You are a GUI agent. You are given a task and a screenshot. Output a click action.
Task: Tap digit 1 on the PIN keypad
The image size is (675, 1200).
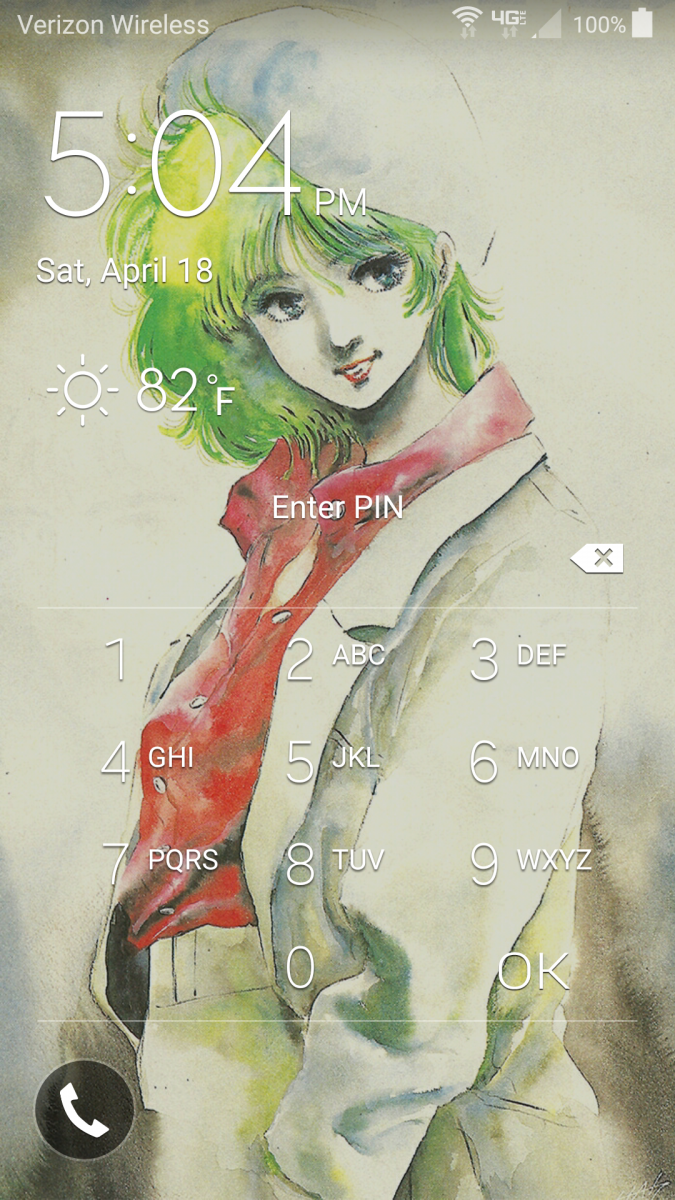120,661
